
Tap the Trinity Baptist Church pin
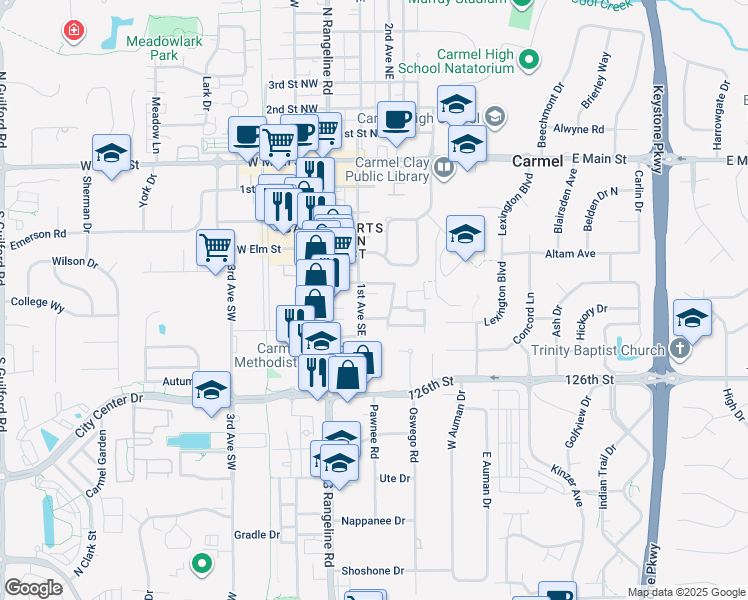pos(679,349)
